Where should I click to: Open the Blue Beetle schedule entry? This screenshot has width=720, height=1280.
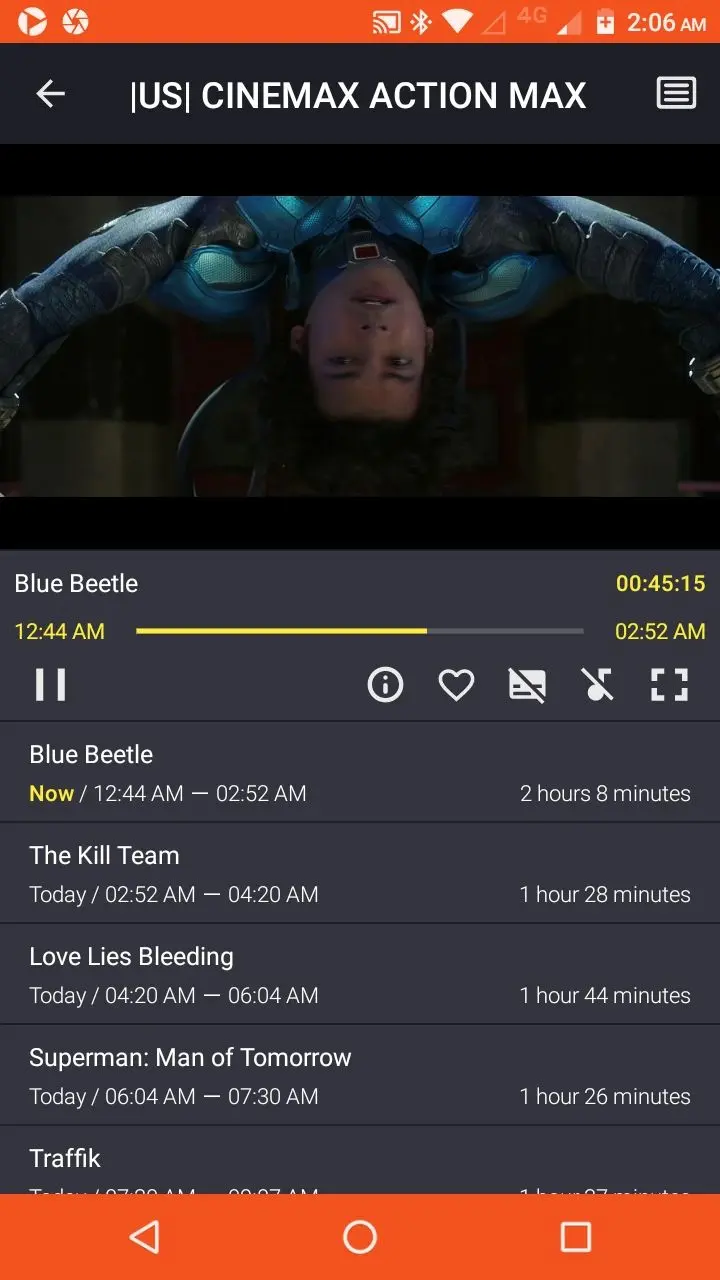360,773
